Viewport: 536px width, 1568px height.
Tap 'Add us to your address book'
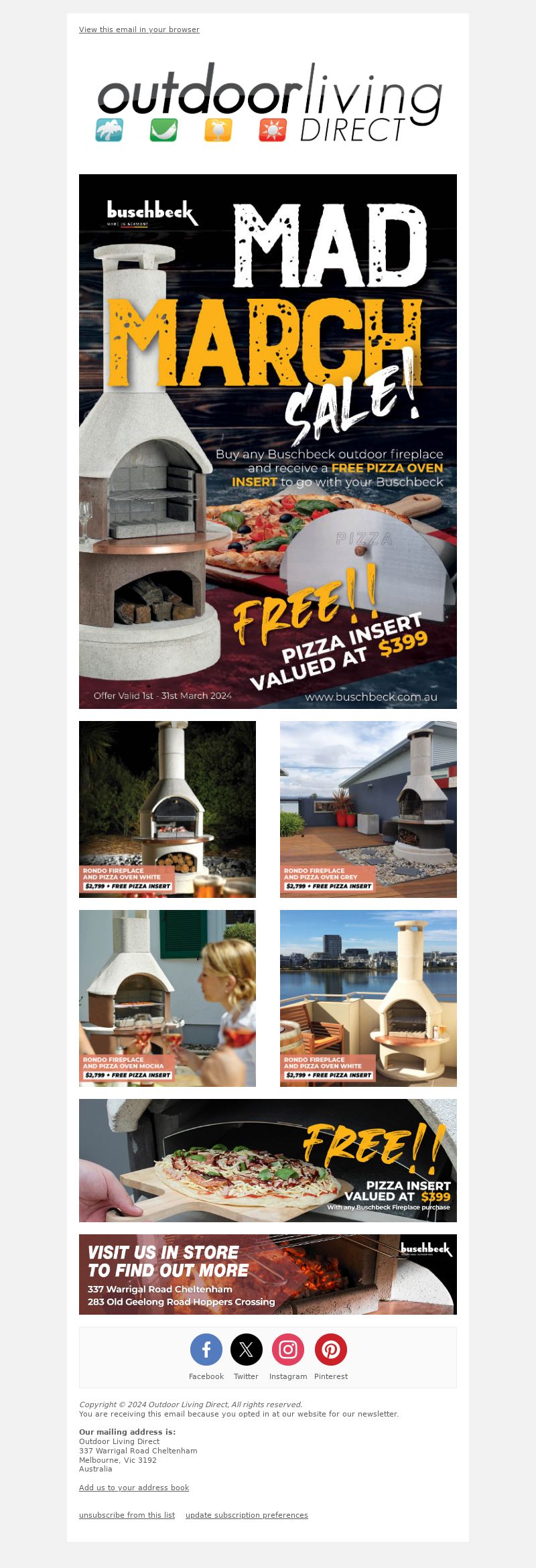tap(134, 1488)
